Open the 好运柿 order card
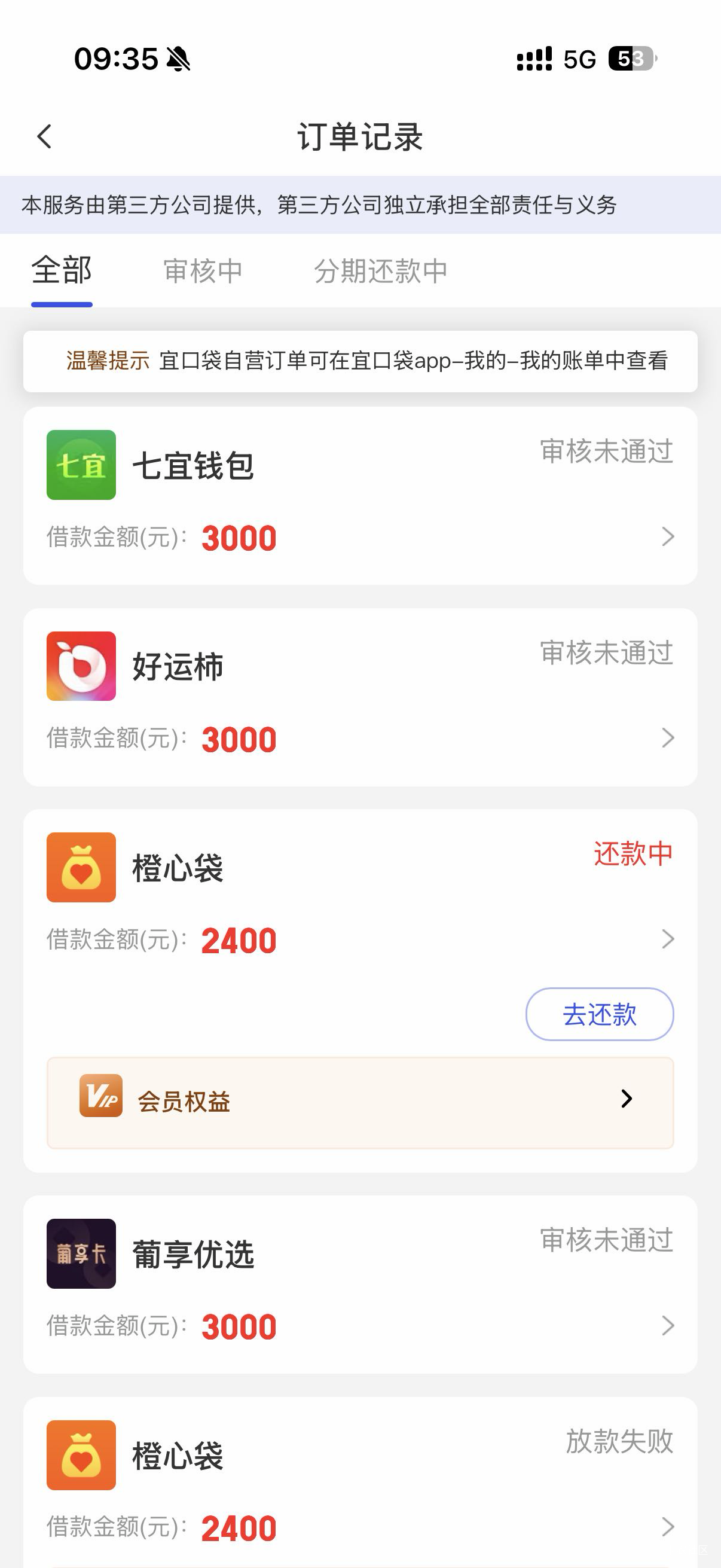The height and width of the screenshot is (1568, 721). click(360, 697)
